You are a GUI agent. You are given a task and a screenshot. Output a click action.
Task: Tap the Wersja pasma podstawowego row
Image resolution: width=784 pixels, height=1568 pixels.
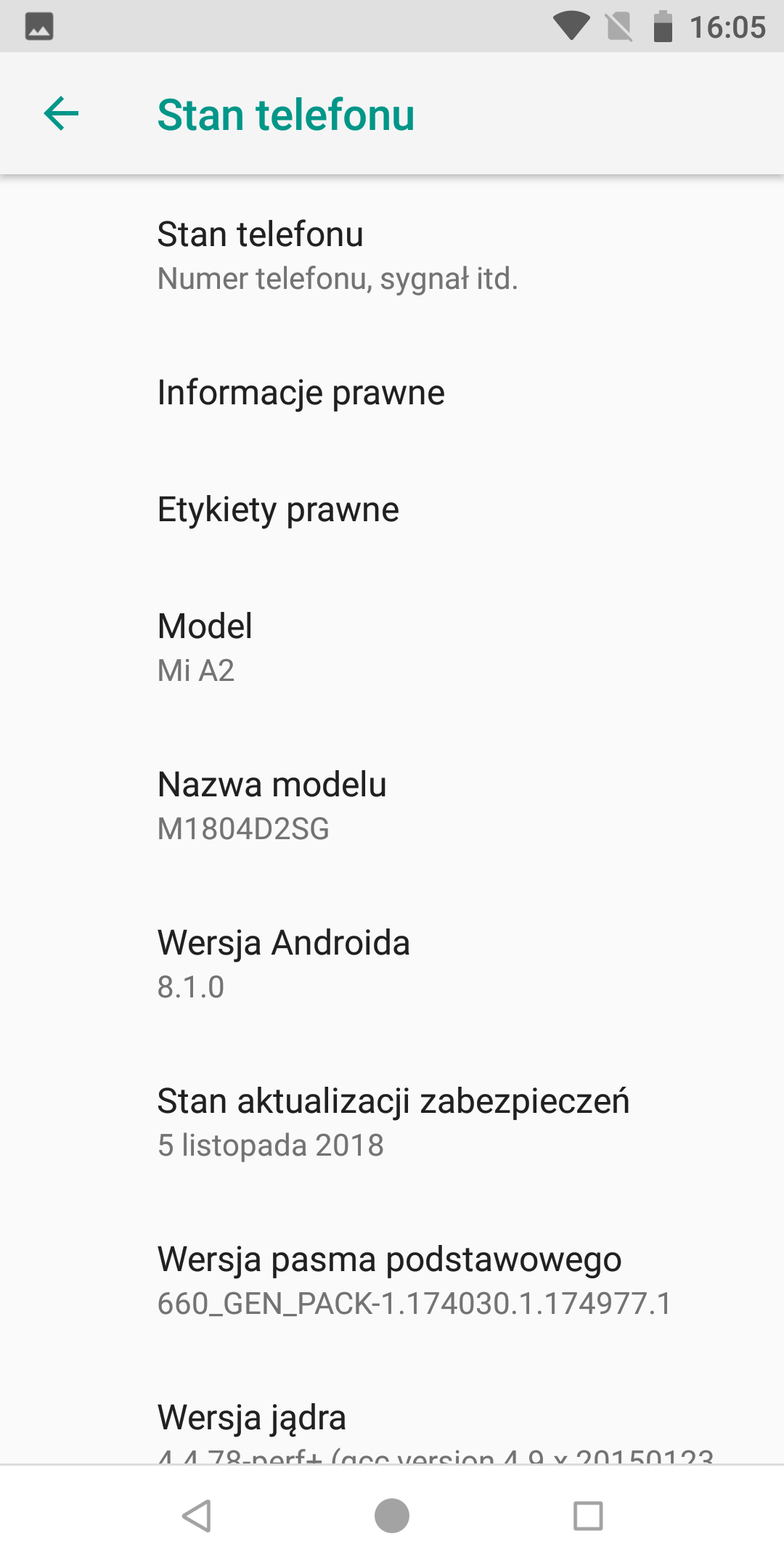[392, 1280]
